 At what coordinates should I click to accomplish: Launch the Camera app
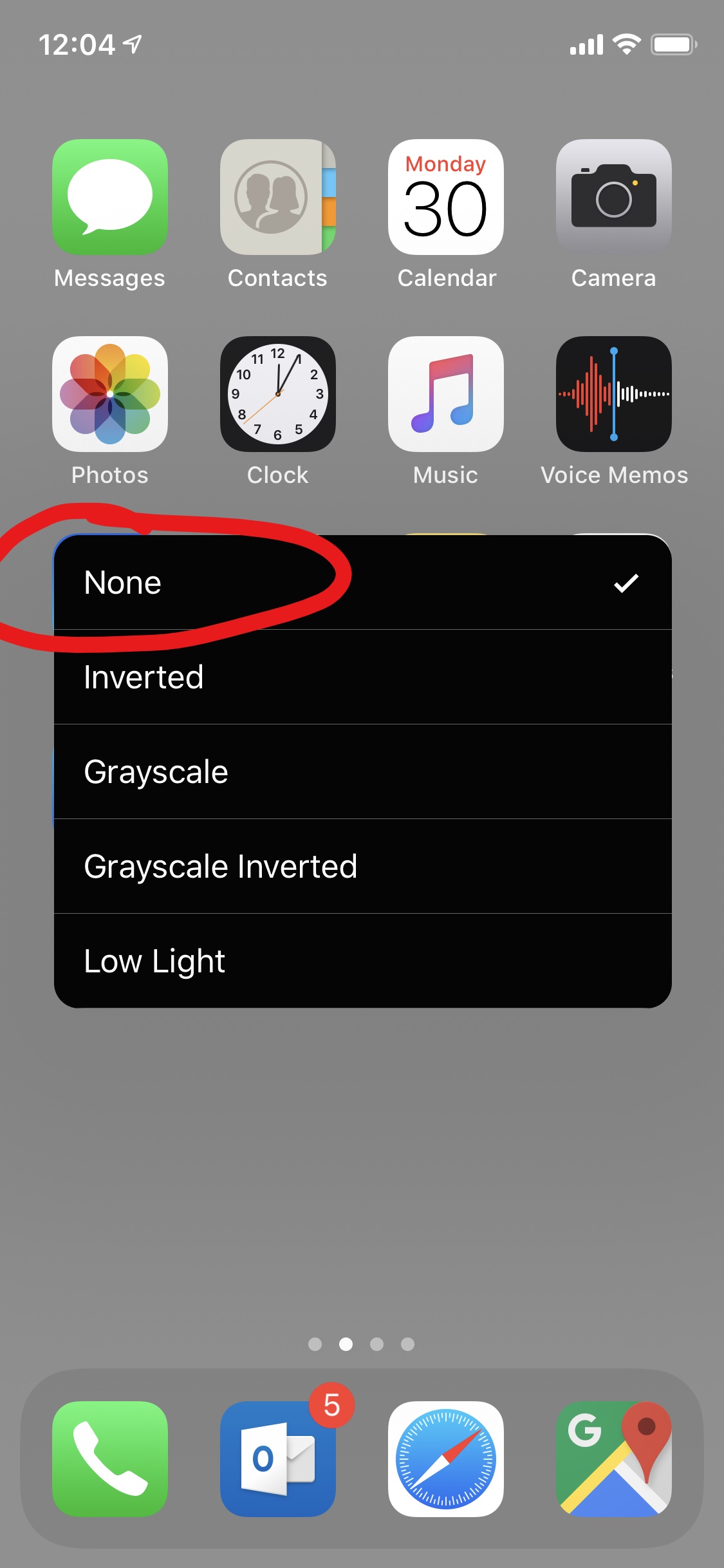[613, 197]
